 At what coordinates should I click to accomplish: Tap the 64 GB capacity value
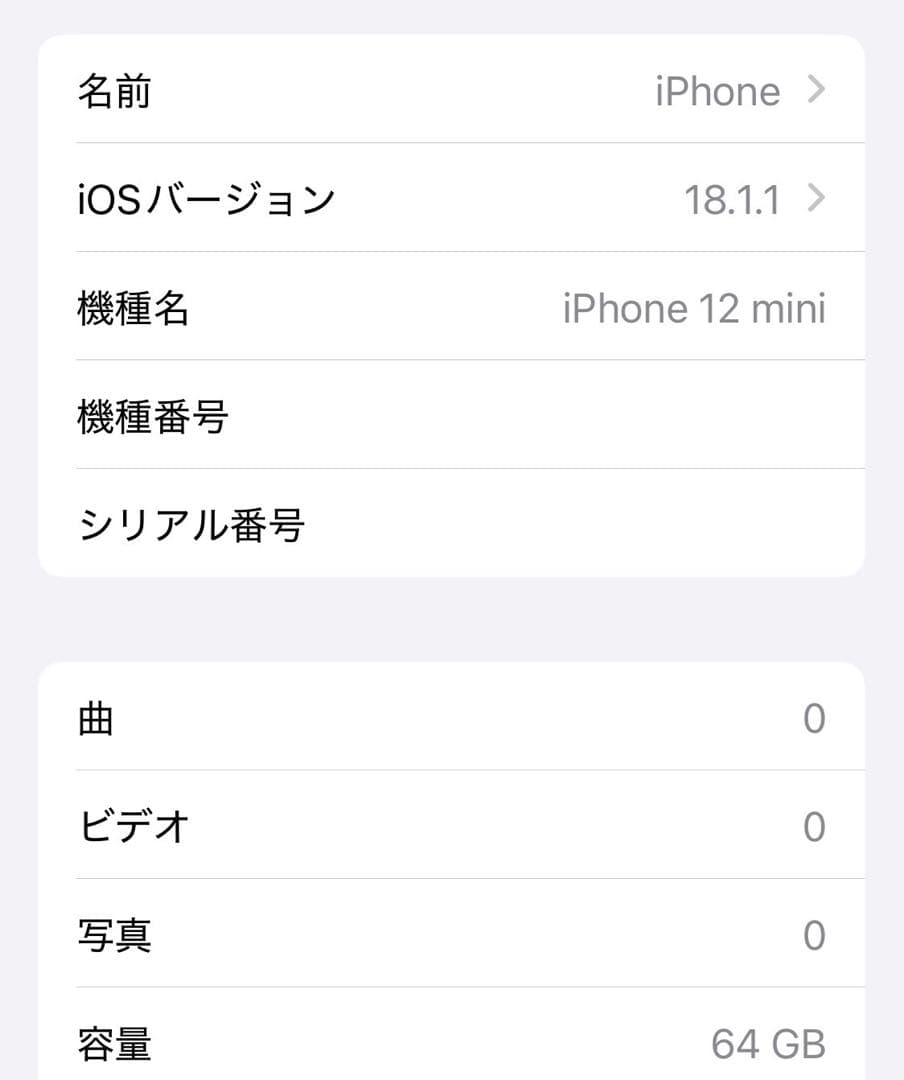click(770, 1044)
